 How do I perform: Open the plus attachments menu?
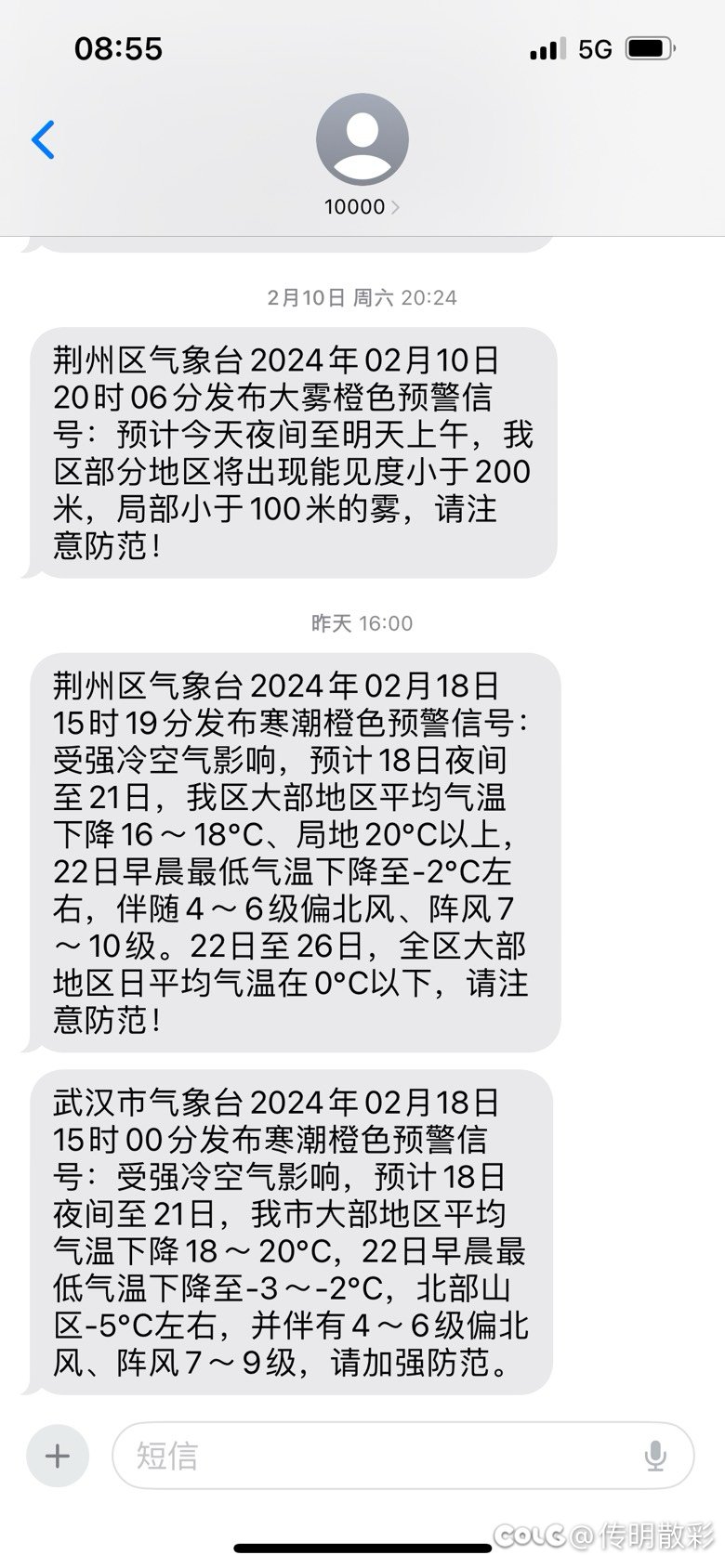pyautogui.click(x=58, y=1456)
